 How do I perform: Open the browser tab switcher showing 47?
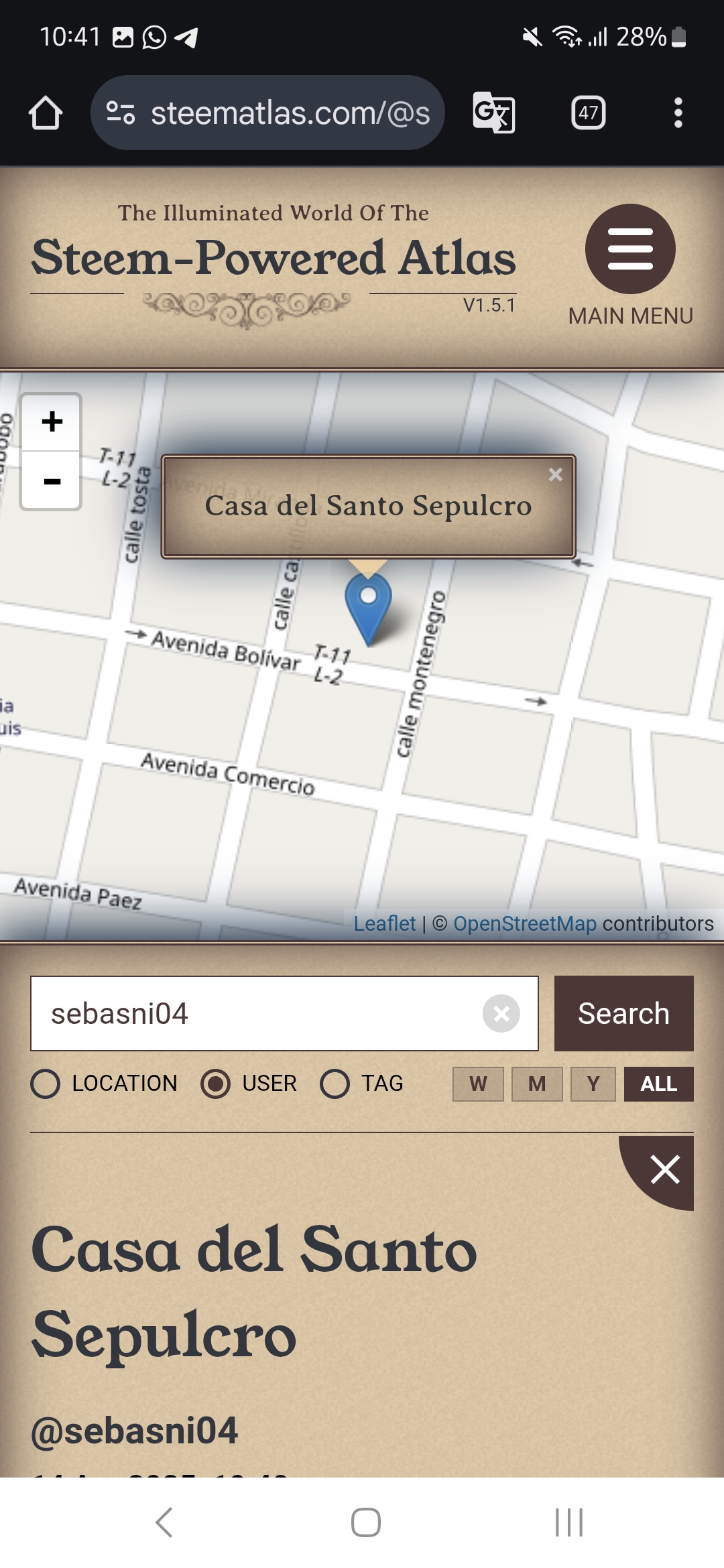pos(588,113)
